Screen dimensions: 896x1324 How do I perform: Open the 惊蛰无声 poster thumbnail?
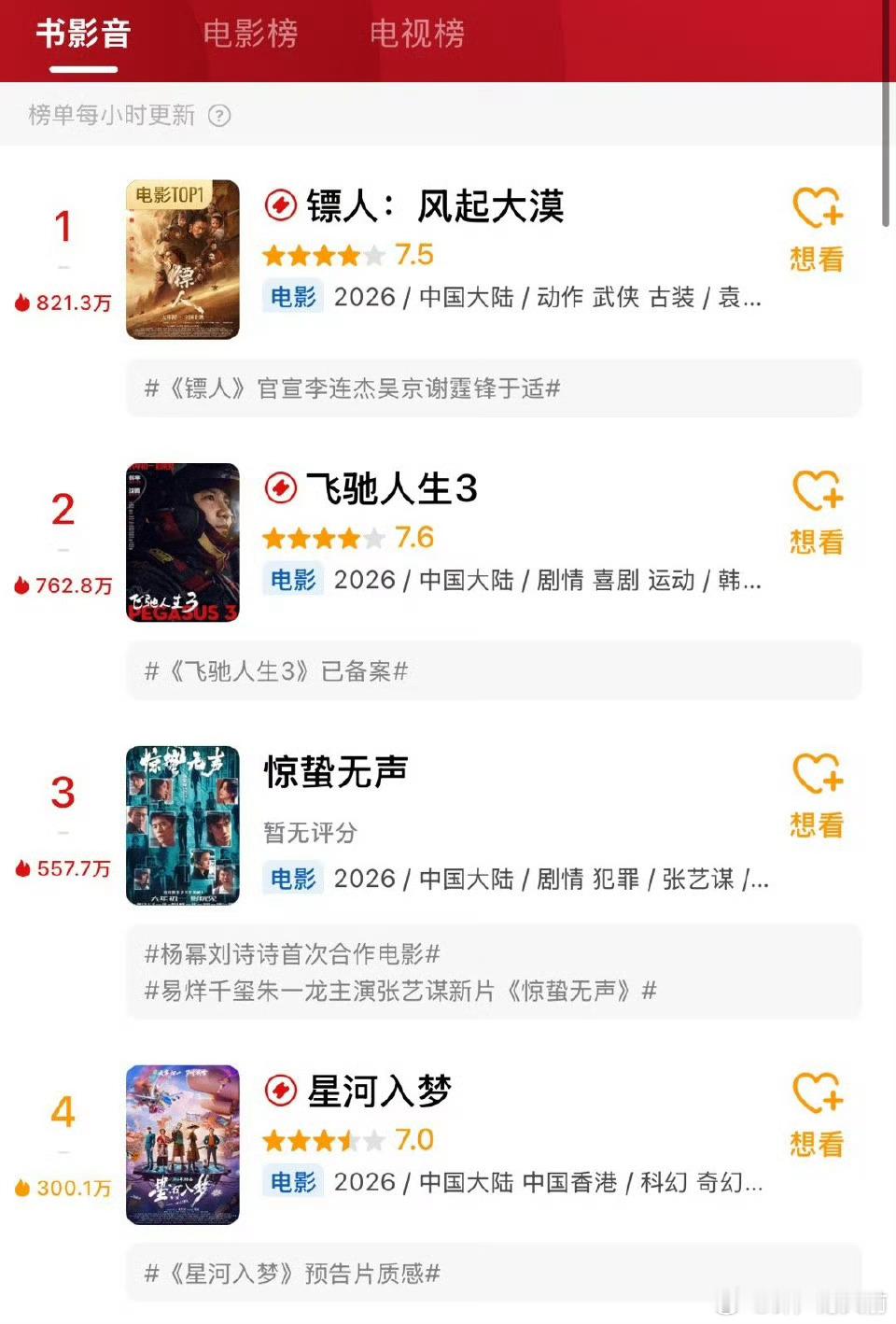pyautogui.click(x=183, y=825)
